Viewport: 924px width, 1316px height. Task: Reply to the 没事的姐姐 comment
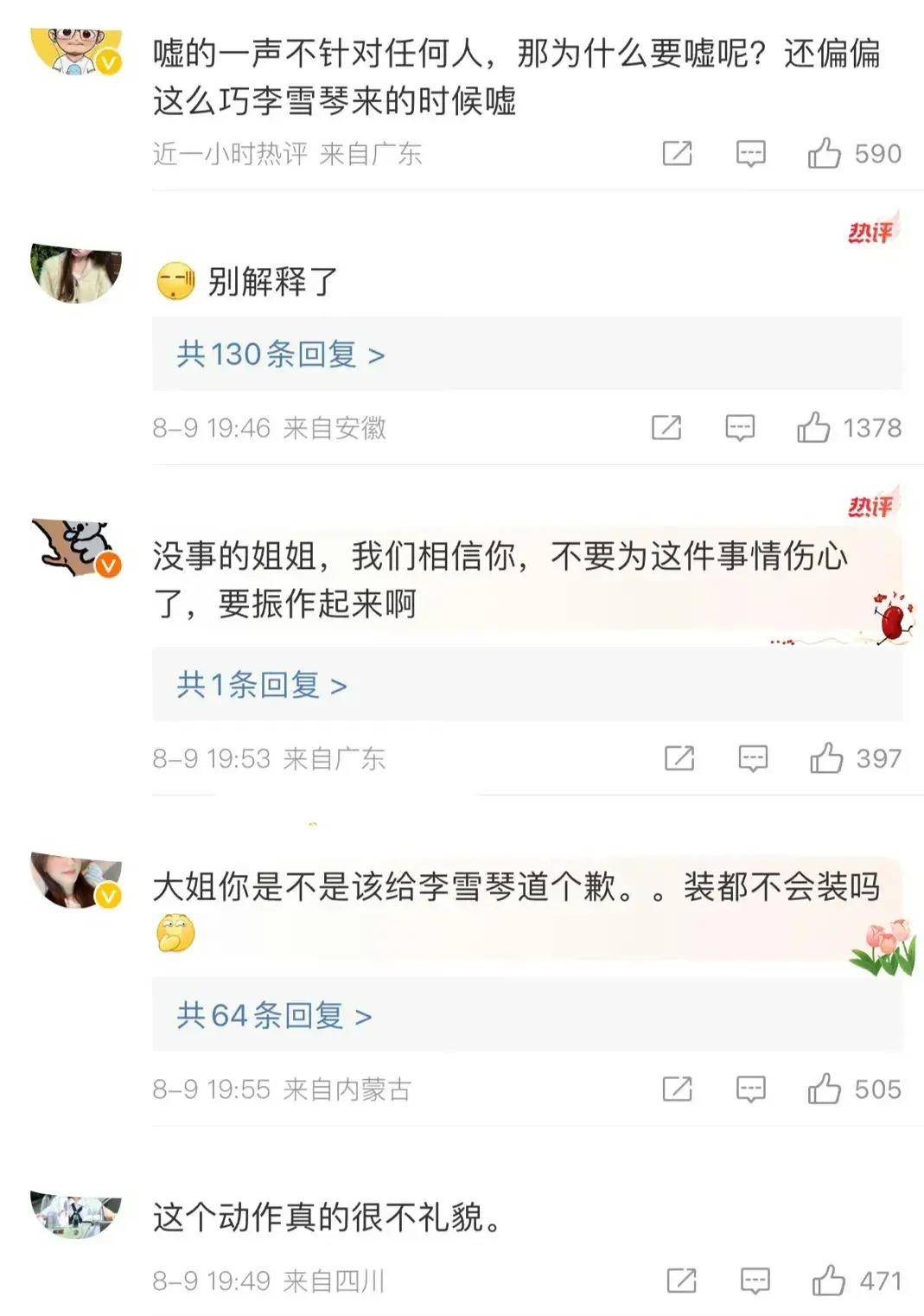click(x=753, y=758)
